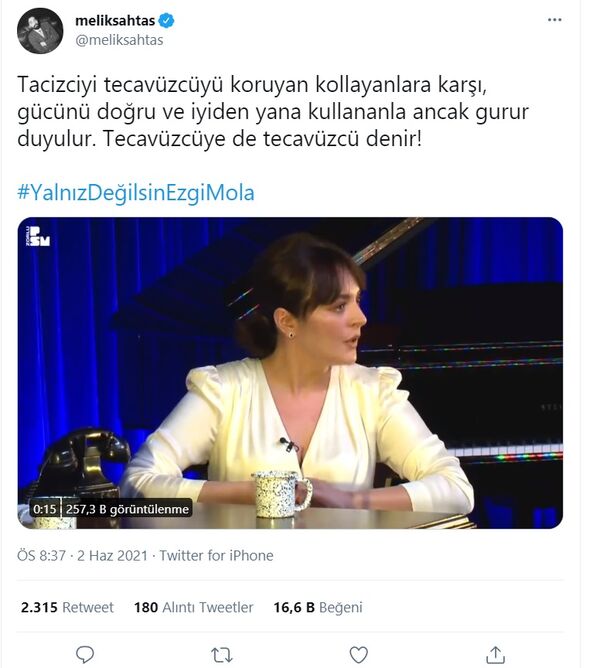Retweet this tweet
600x668 pixels.
222,654
